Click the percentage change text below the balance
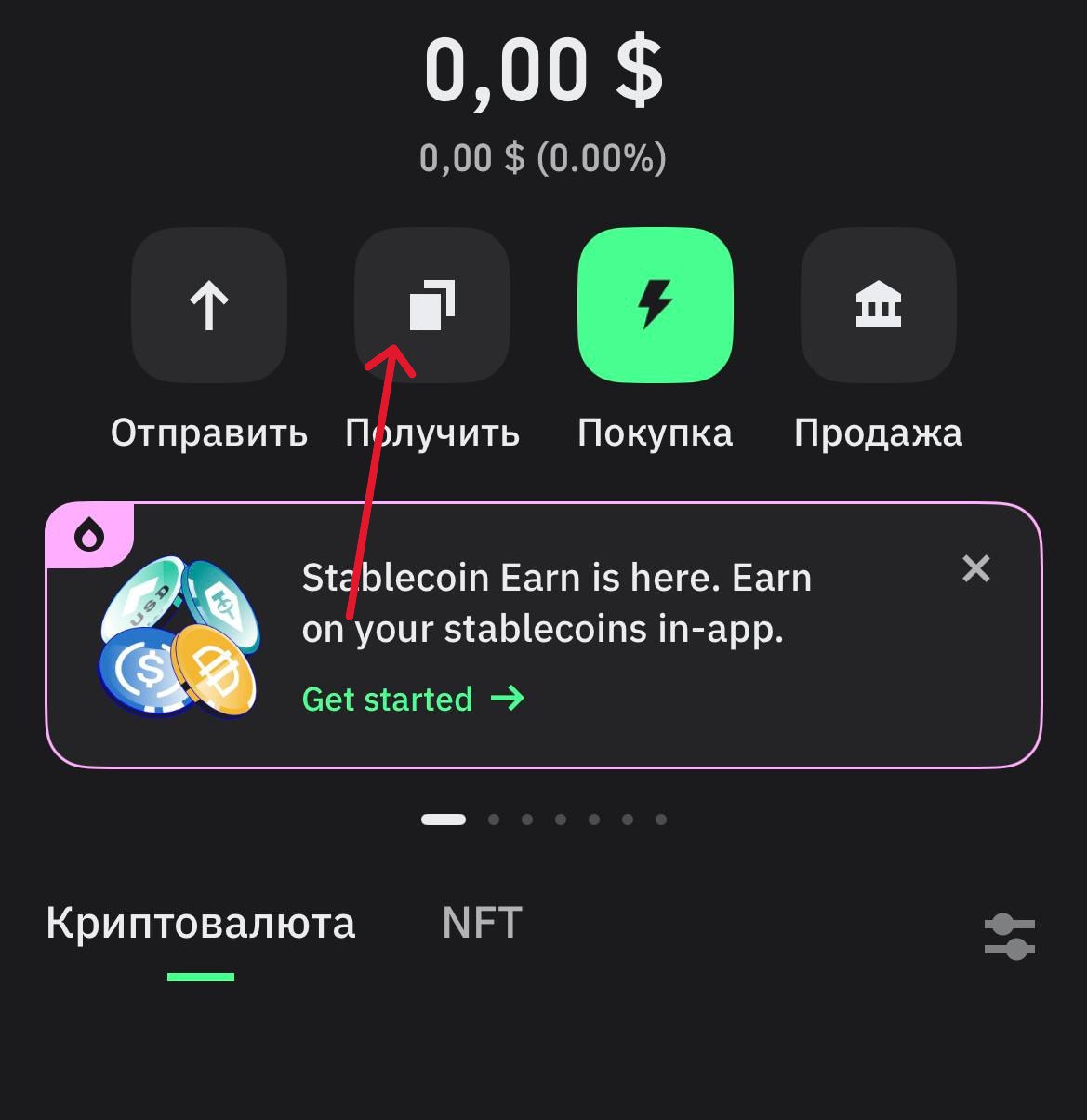This screenshot has height=1120, width=1087. 543,157
